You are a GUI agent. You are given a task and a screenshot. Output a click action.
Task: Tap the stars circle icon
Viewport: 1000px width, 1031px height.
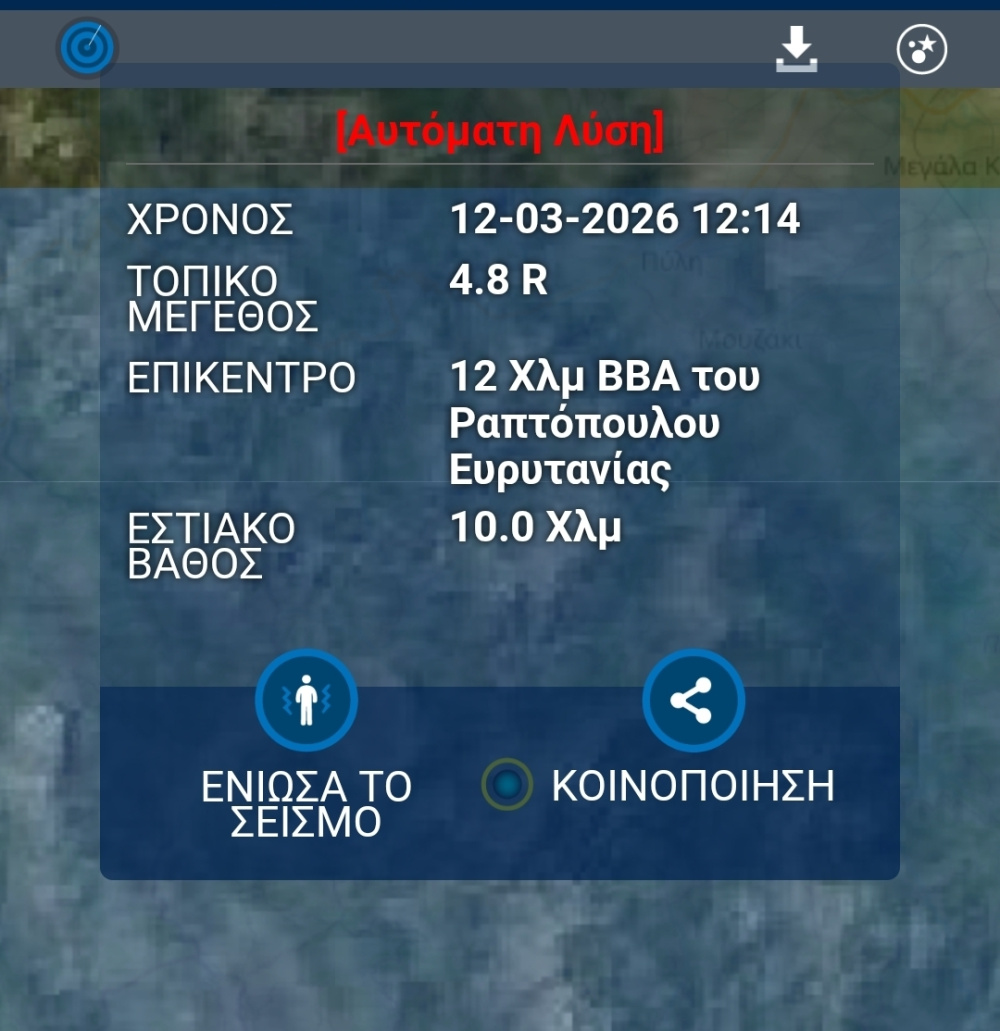pos(921,49)
